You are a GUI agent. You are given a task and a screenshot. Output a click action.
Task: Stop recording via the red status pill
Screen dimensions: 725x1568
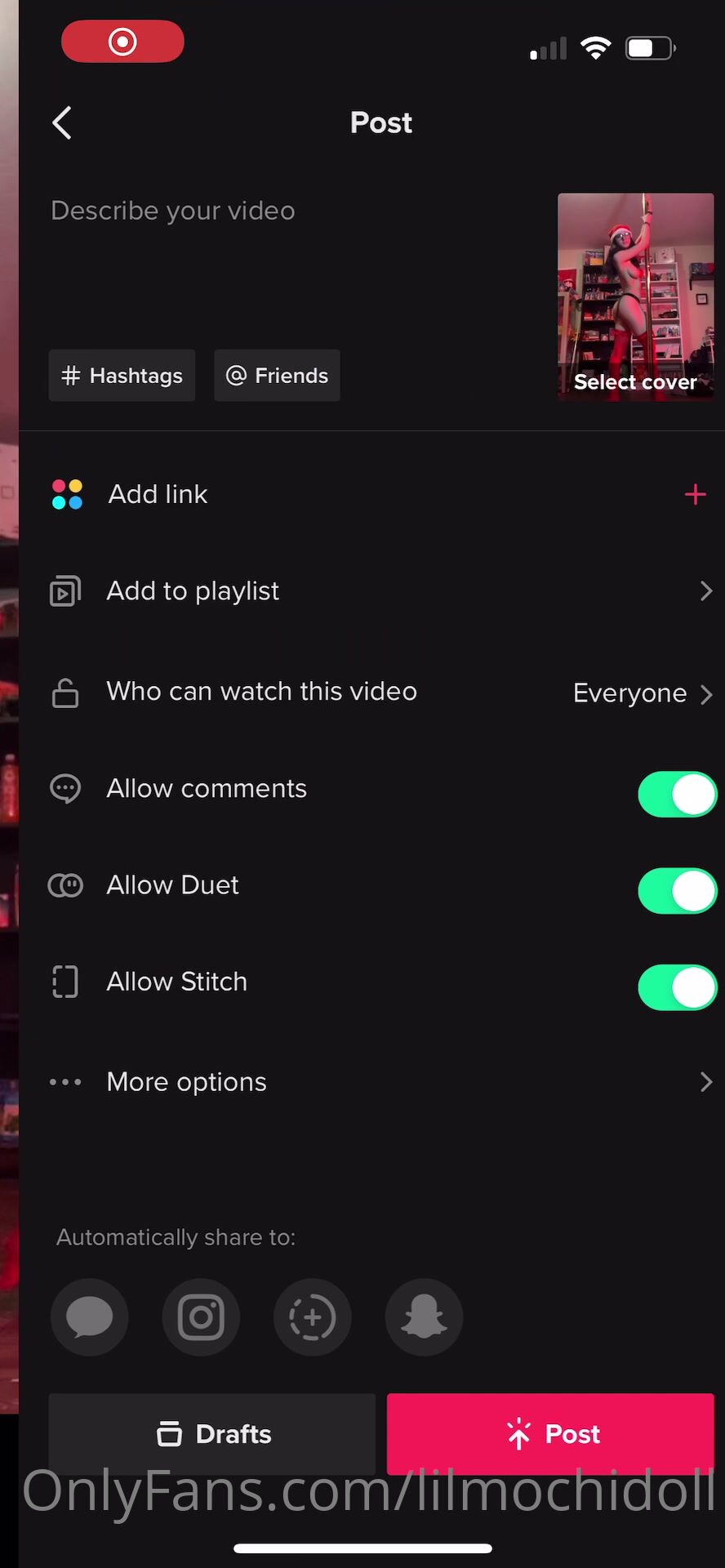122,42
